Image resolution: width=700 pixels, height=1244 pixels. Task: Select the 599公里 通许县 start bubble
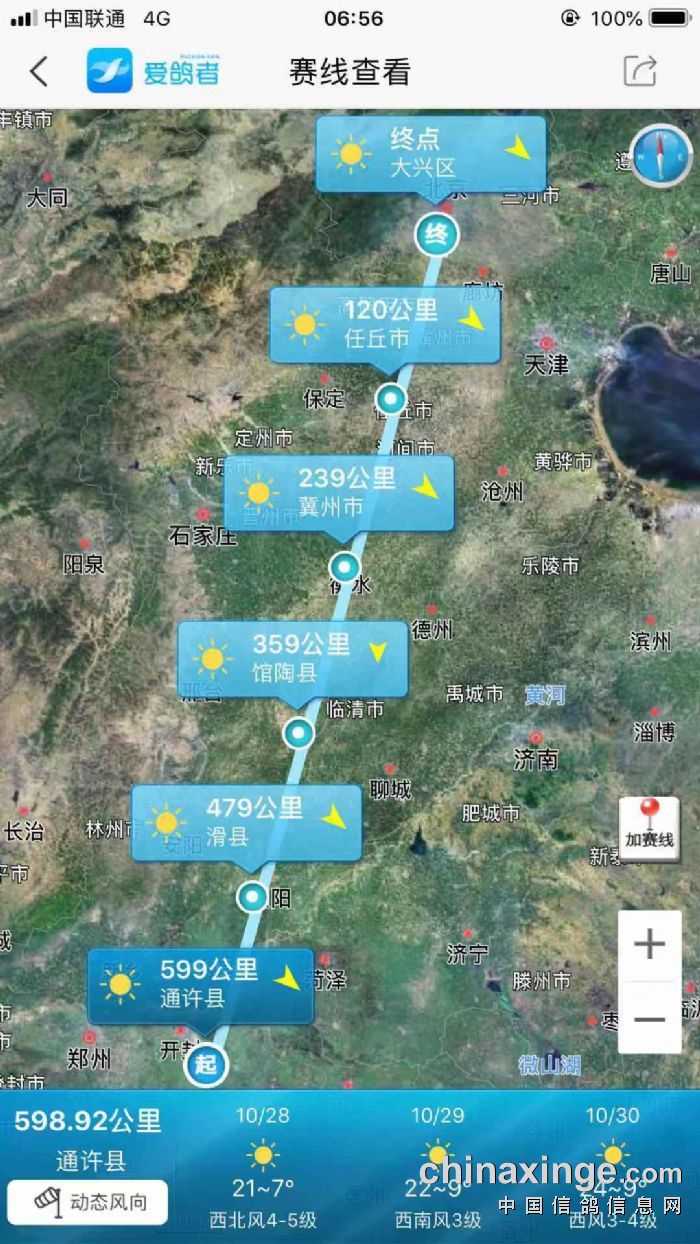click(201, 984)
